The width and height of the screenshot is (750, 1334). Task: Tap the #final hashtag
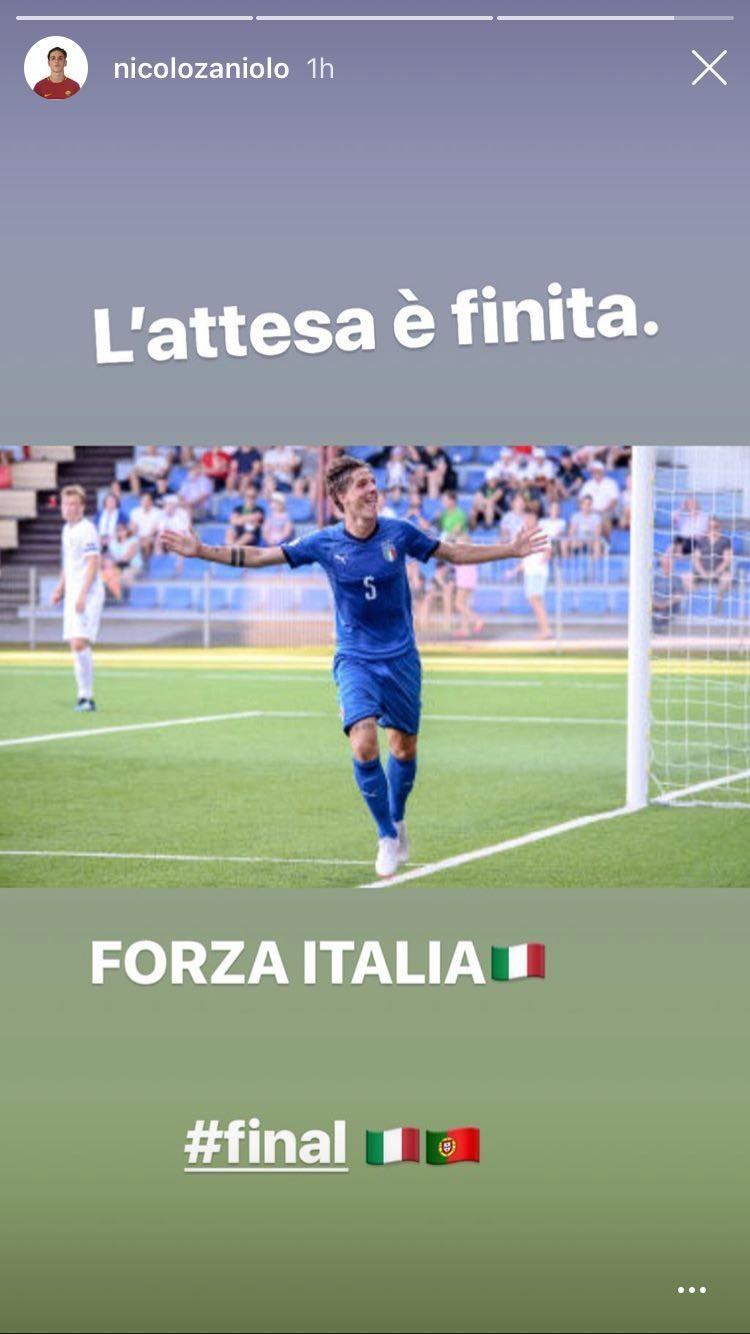[x=266, y=1144]
